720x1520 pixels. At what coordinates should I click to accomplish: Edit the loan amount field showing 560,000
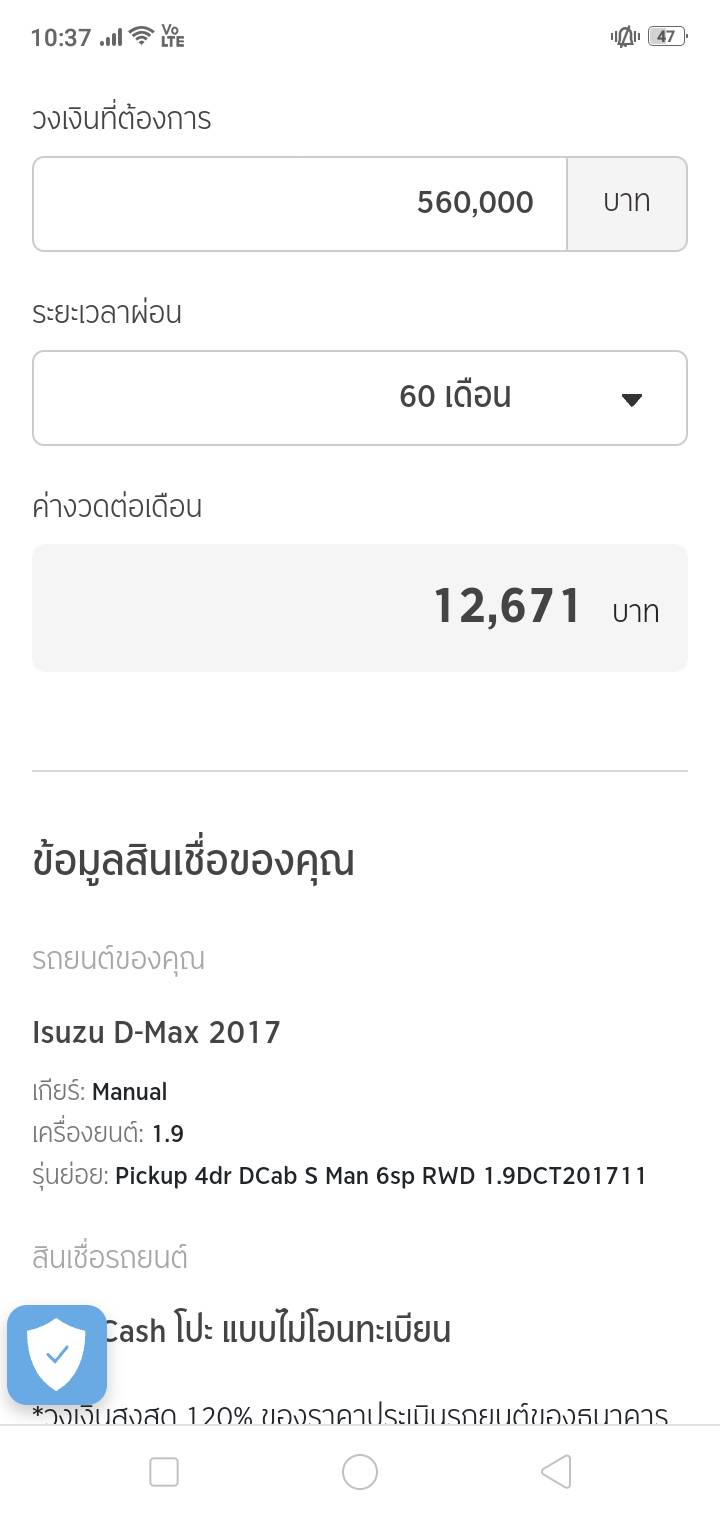click(300, 203)
